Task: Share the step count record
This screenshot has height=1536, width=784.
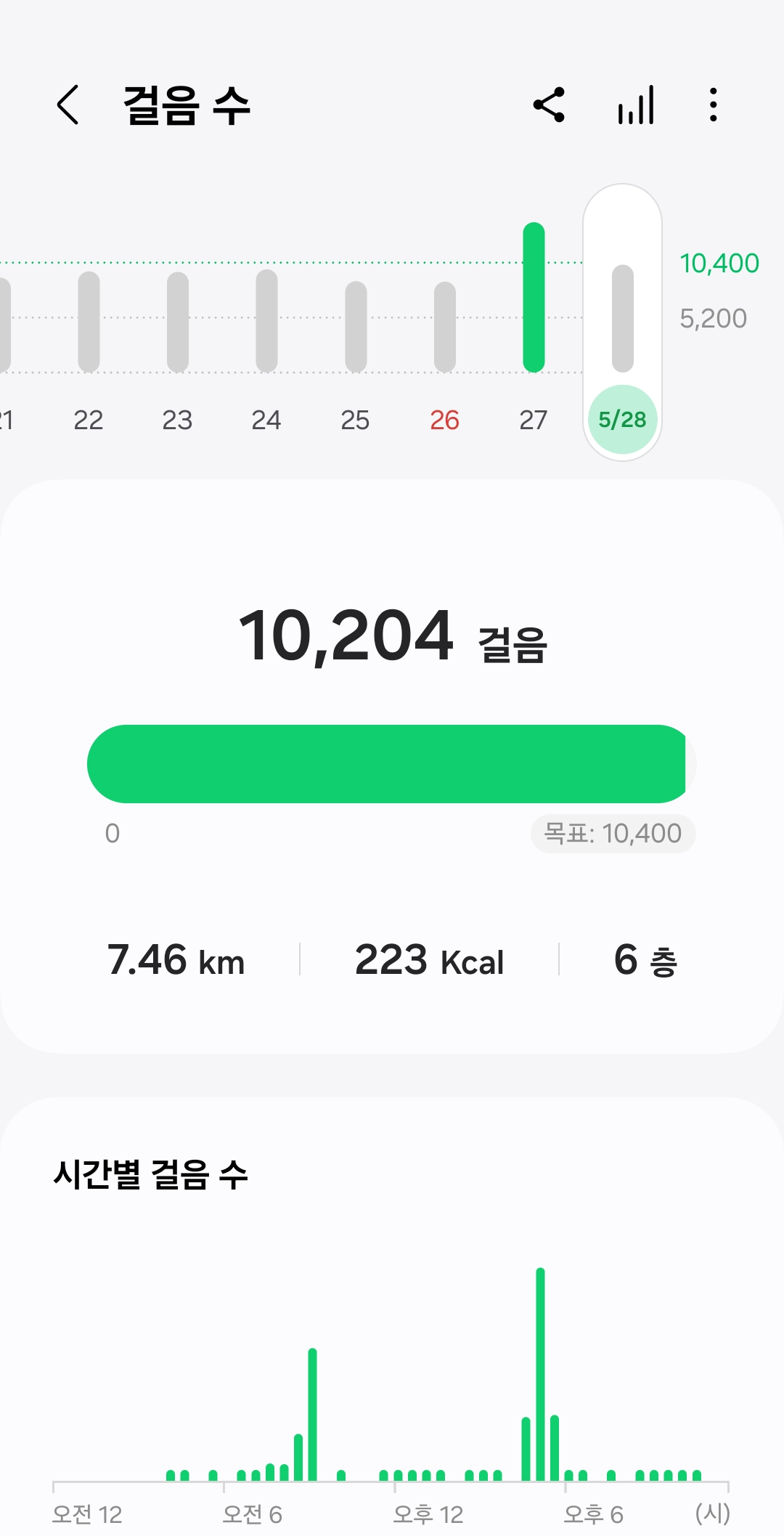Action: pos(549,105)
